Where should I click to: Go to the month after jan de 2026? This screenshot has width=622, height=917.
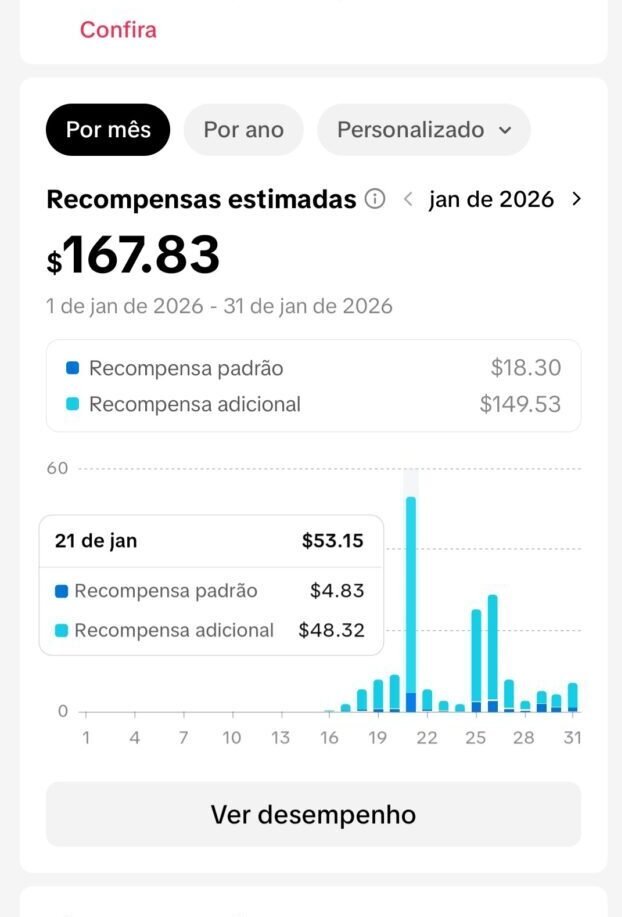coord(576,199)
